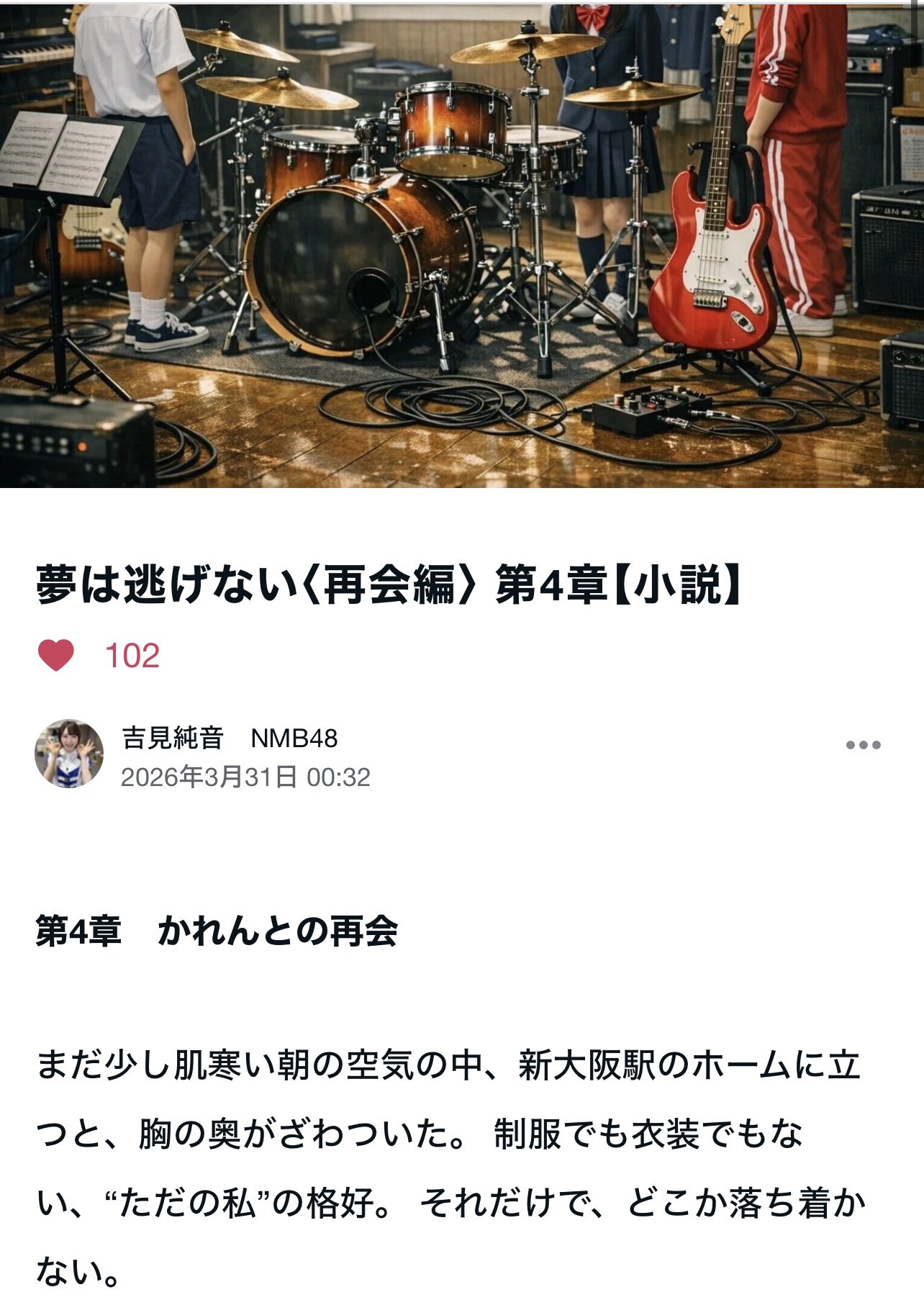Open the three-dot overflow menu
The width and height of the screenshot is (924, 1305).
click(x=863, y=745)
